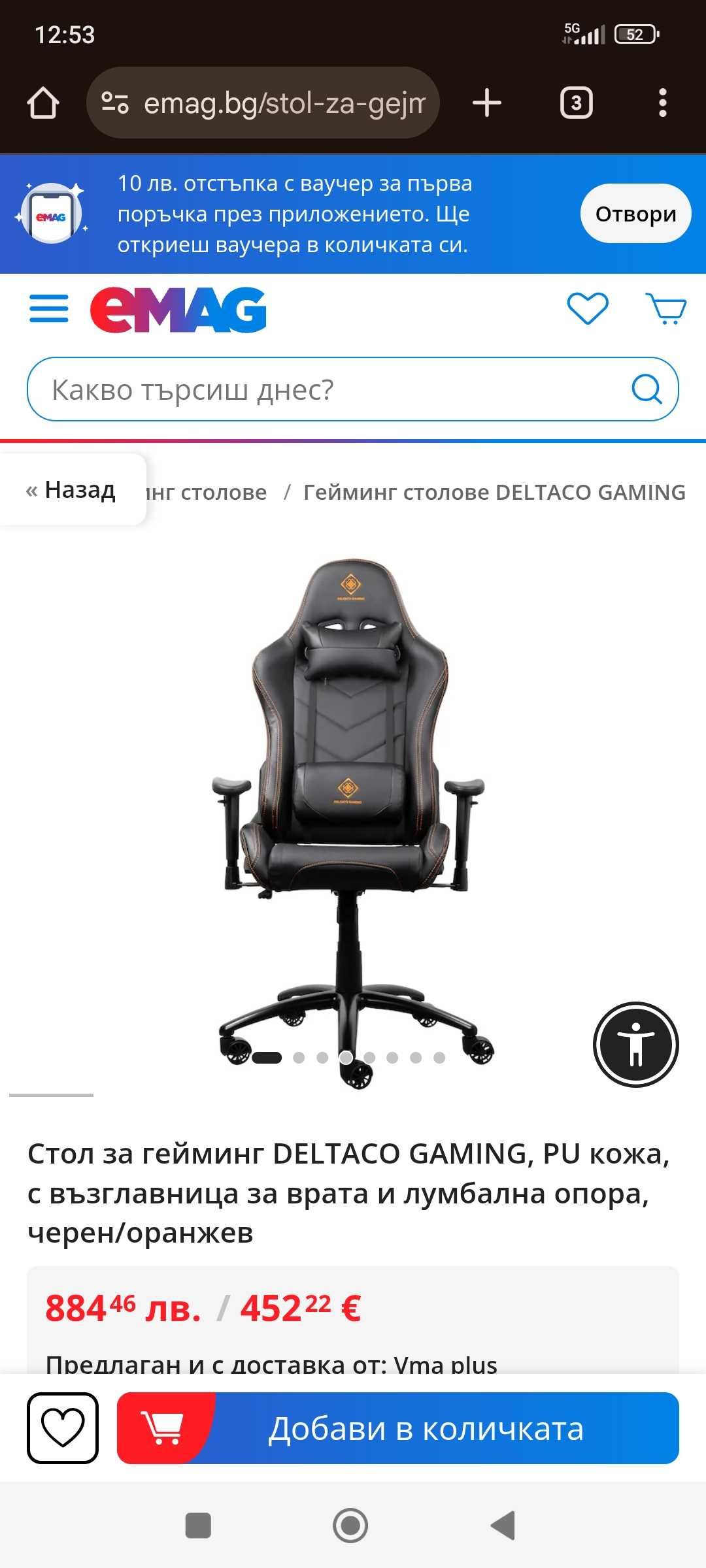Open the browser overflow menu
This screenshot has width=706, height=1568.
pyautogui.click(x=662, y=103)
